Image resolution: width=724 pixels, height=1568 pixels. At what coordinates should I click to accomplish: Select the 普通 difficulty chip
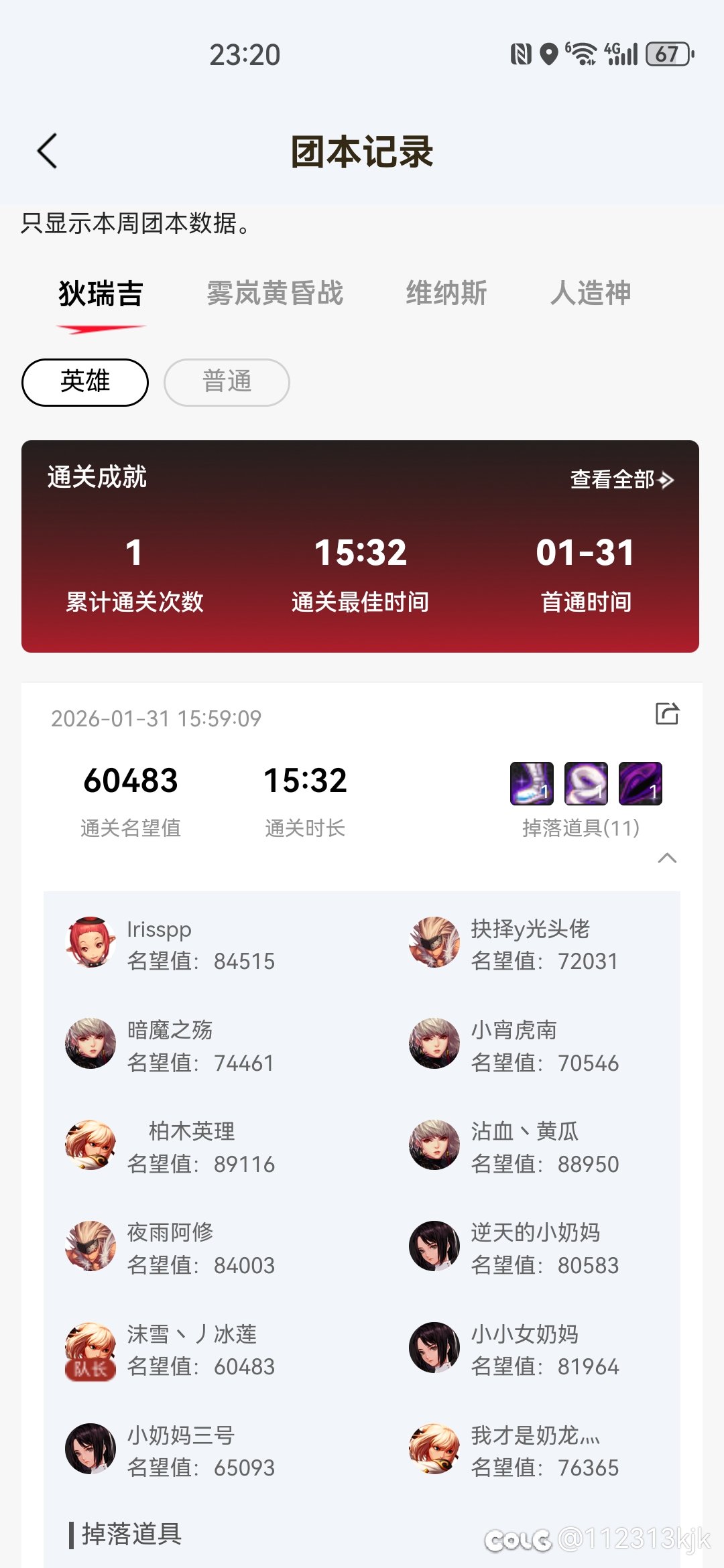(227, 382)
